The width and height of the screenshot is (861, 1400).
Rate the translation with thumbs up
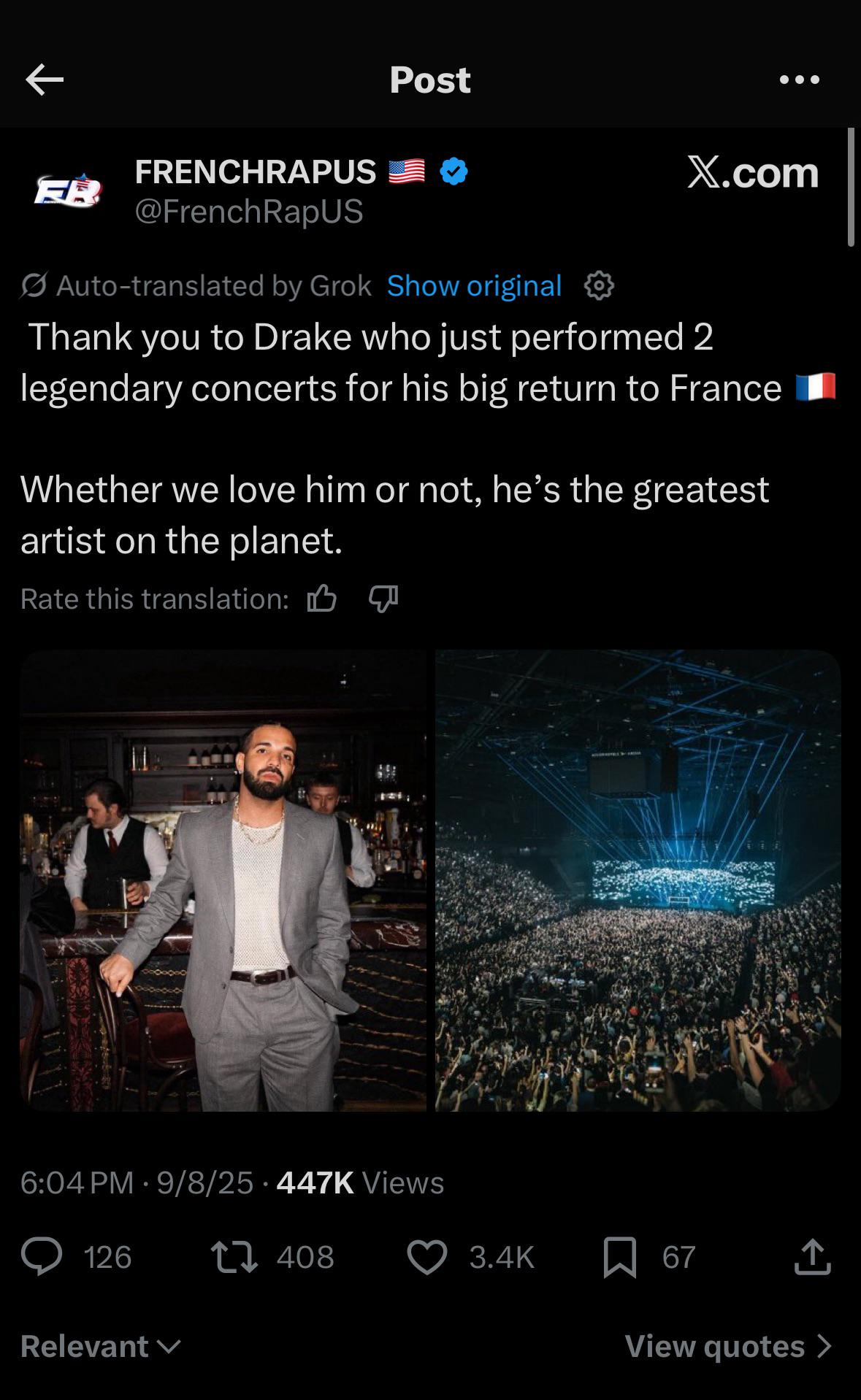[x=322, y=599]
